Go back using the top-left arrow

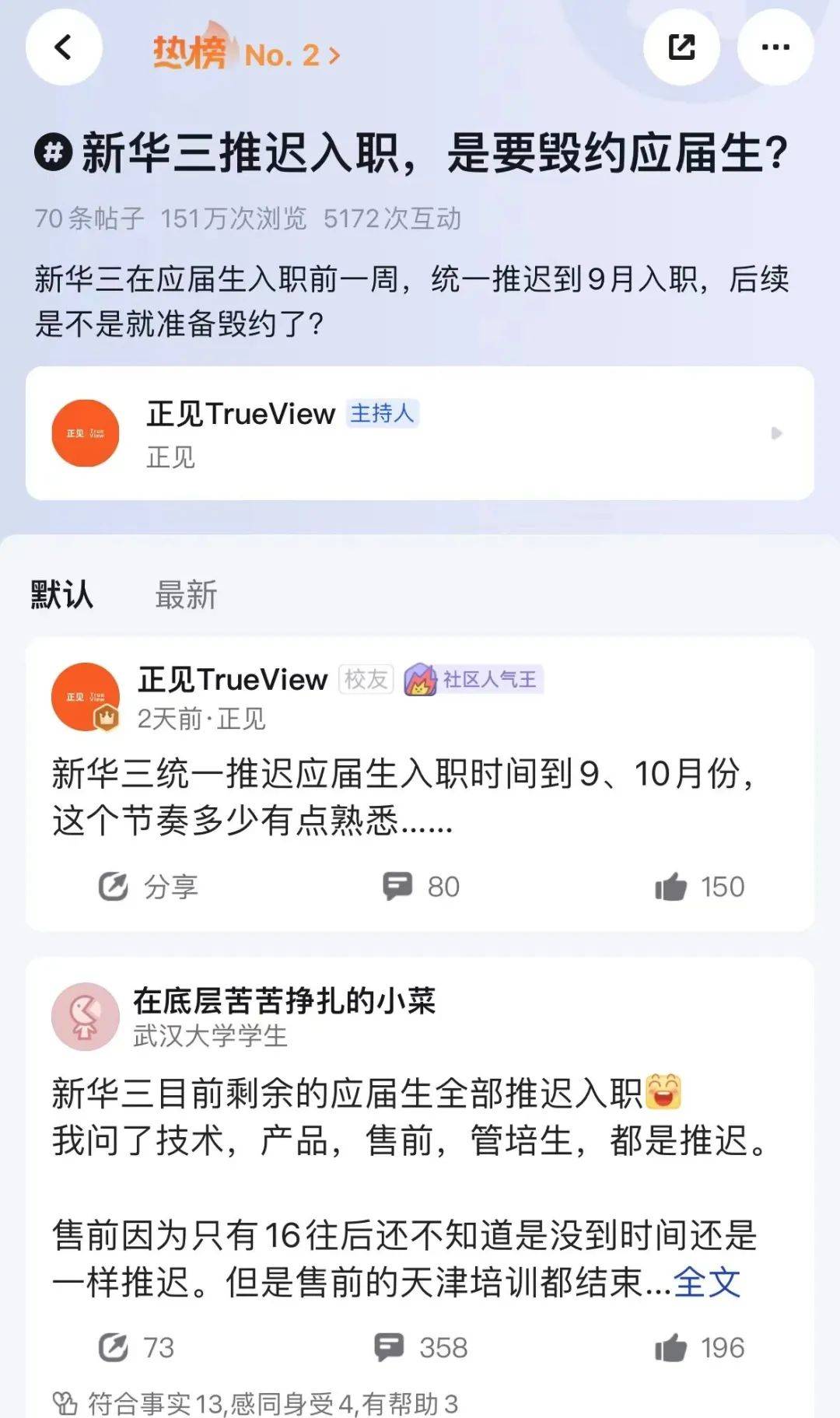[64, 48]
